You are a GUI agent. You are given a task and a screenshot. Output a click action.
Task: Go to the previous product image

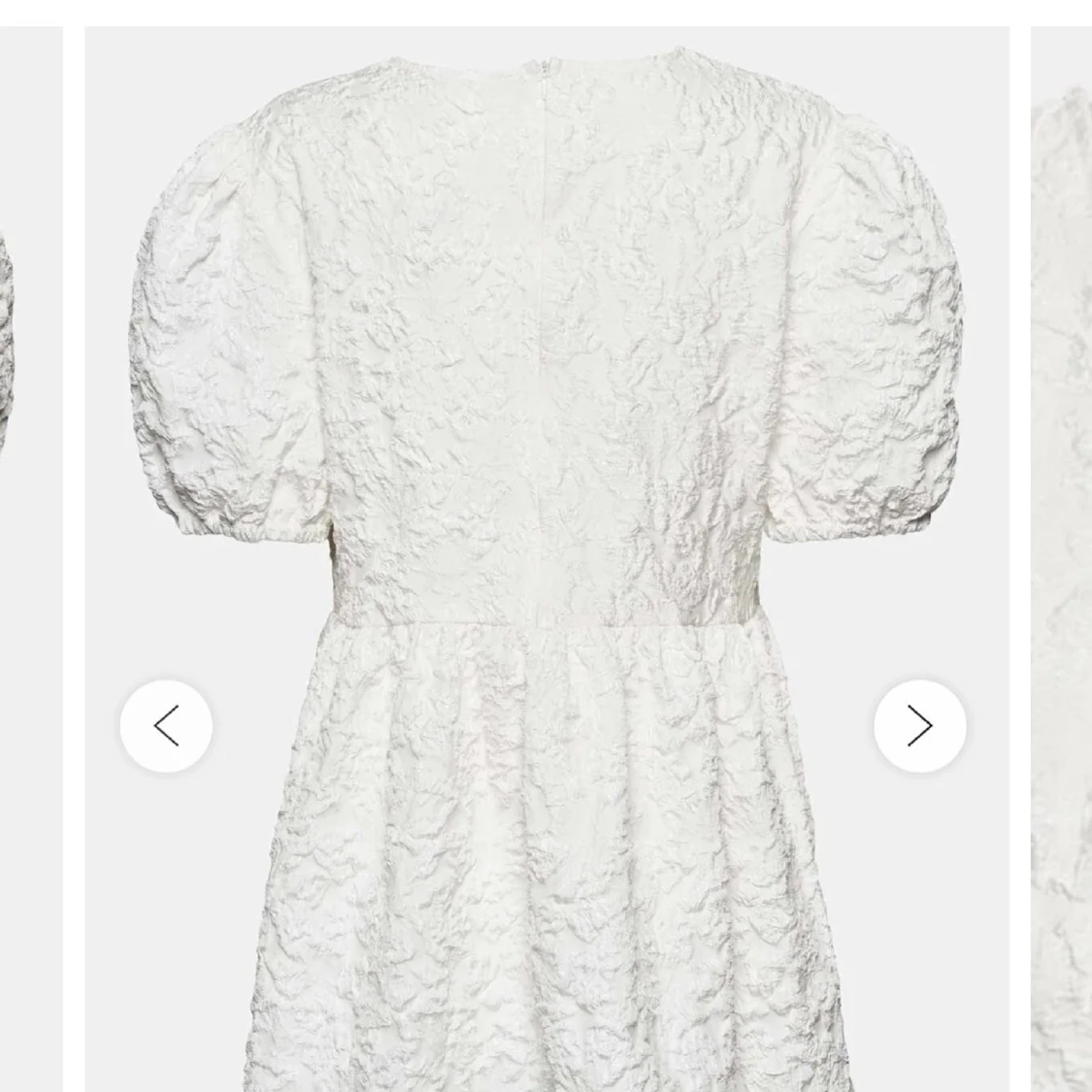[166, 726]
